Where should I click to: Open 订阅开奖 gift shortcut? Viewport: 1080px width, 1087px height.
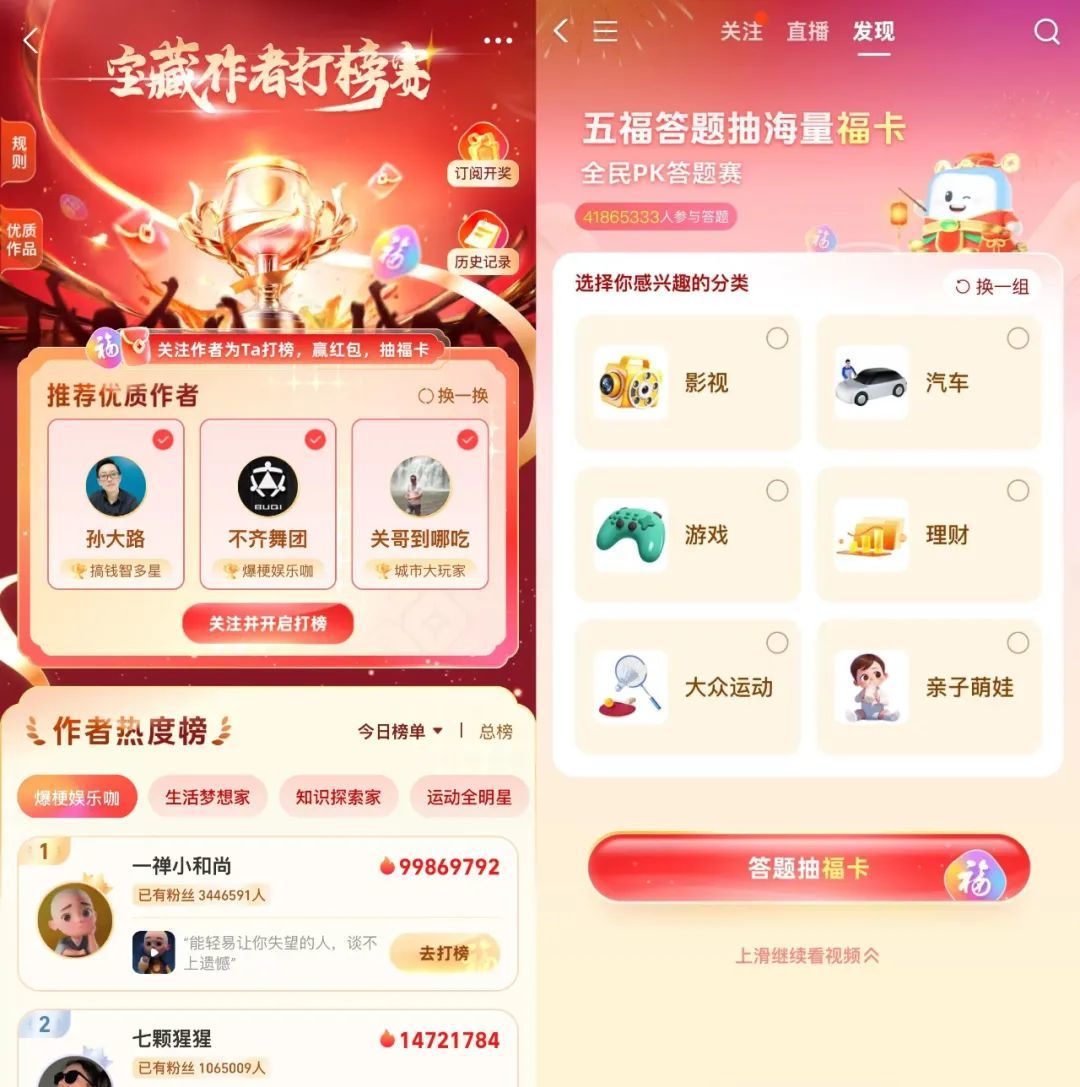(483, 155)
